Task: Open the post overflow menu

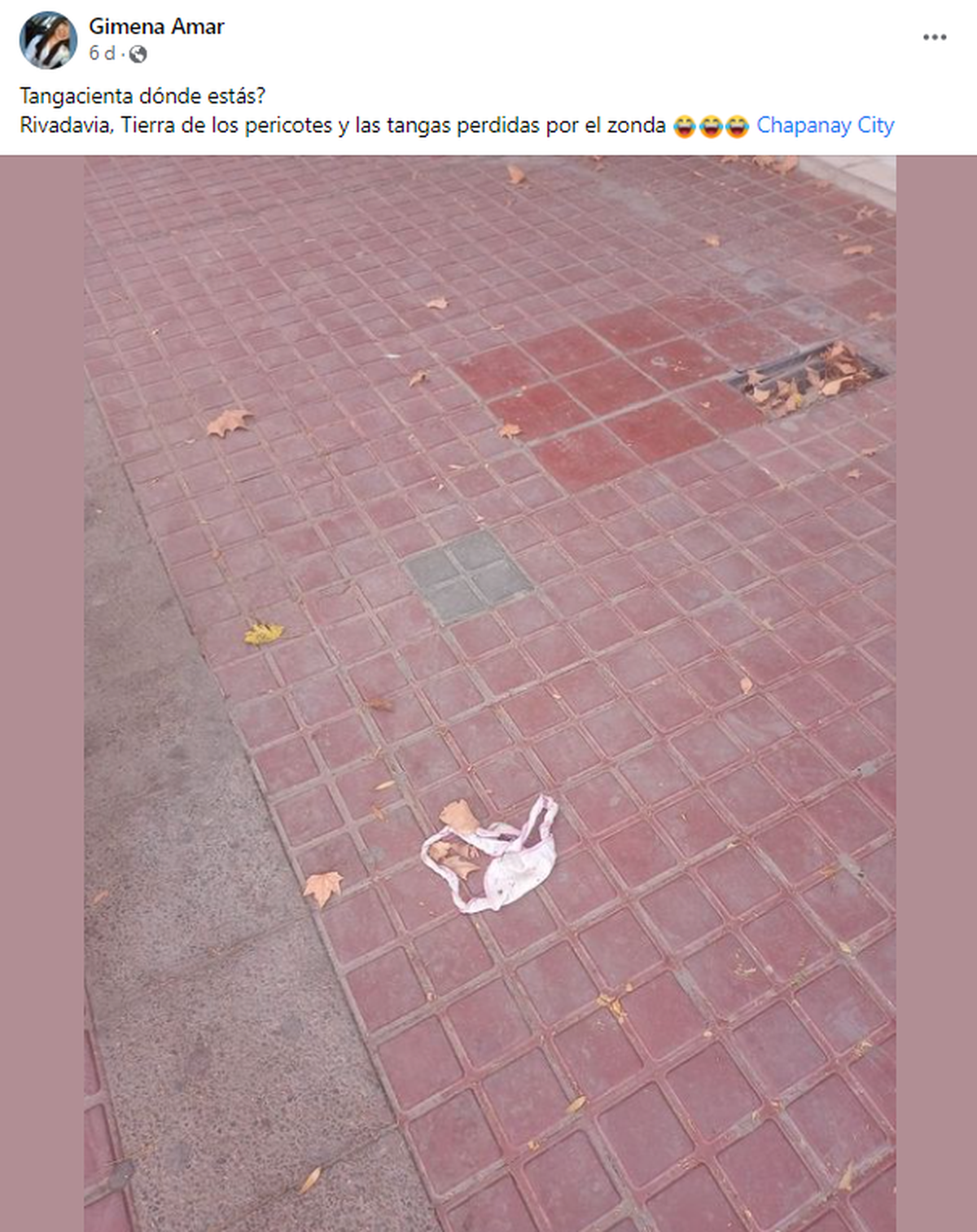Action: point(934,37)
